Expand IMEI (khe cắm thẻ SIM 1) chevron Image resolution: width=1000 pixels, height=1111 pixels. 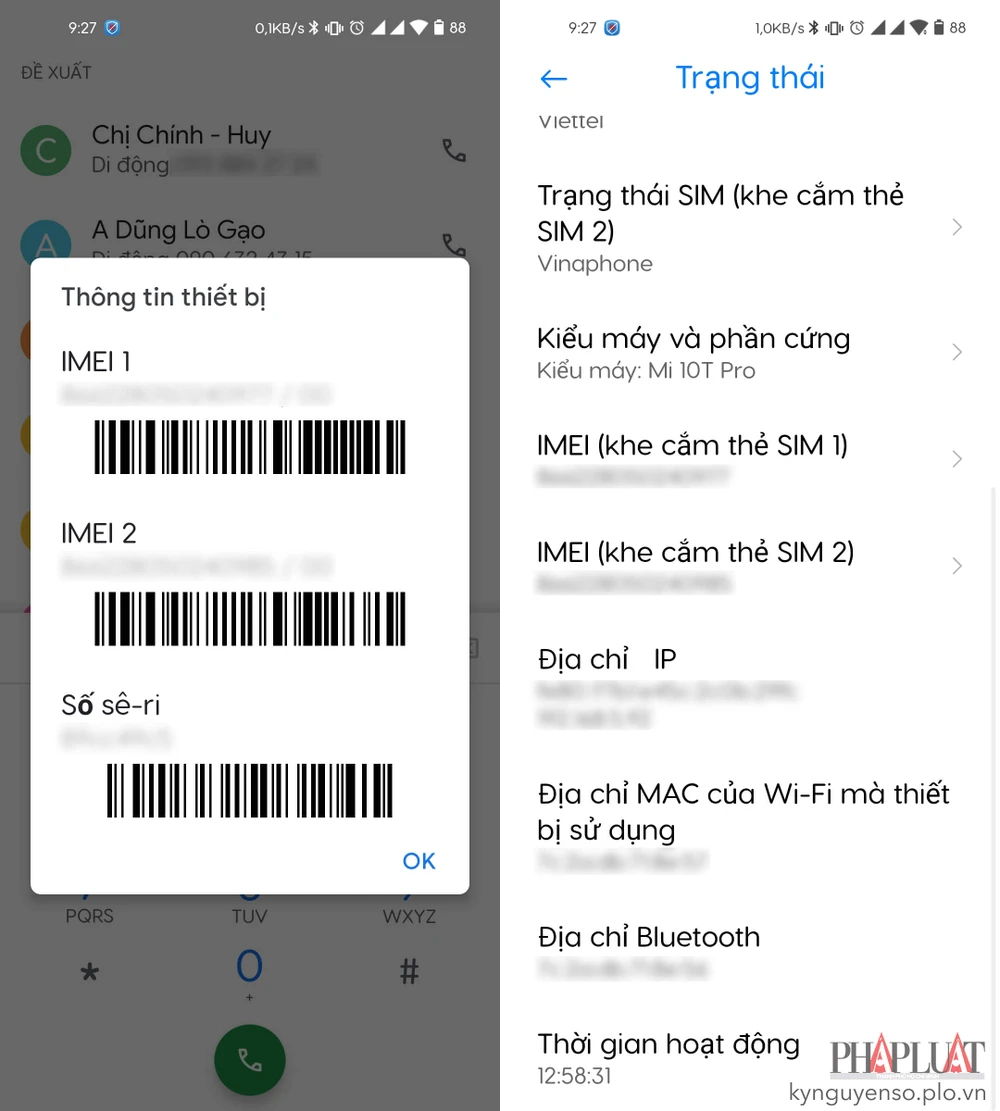coord(957,459)
